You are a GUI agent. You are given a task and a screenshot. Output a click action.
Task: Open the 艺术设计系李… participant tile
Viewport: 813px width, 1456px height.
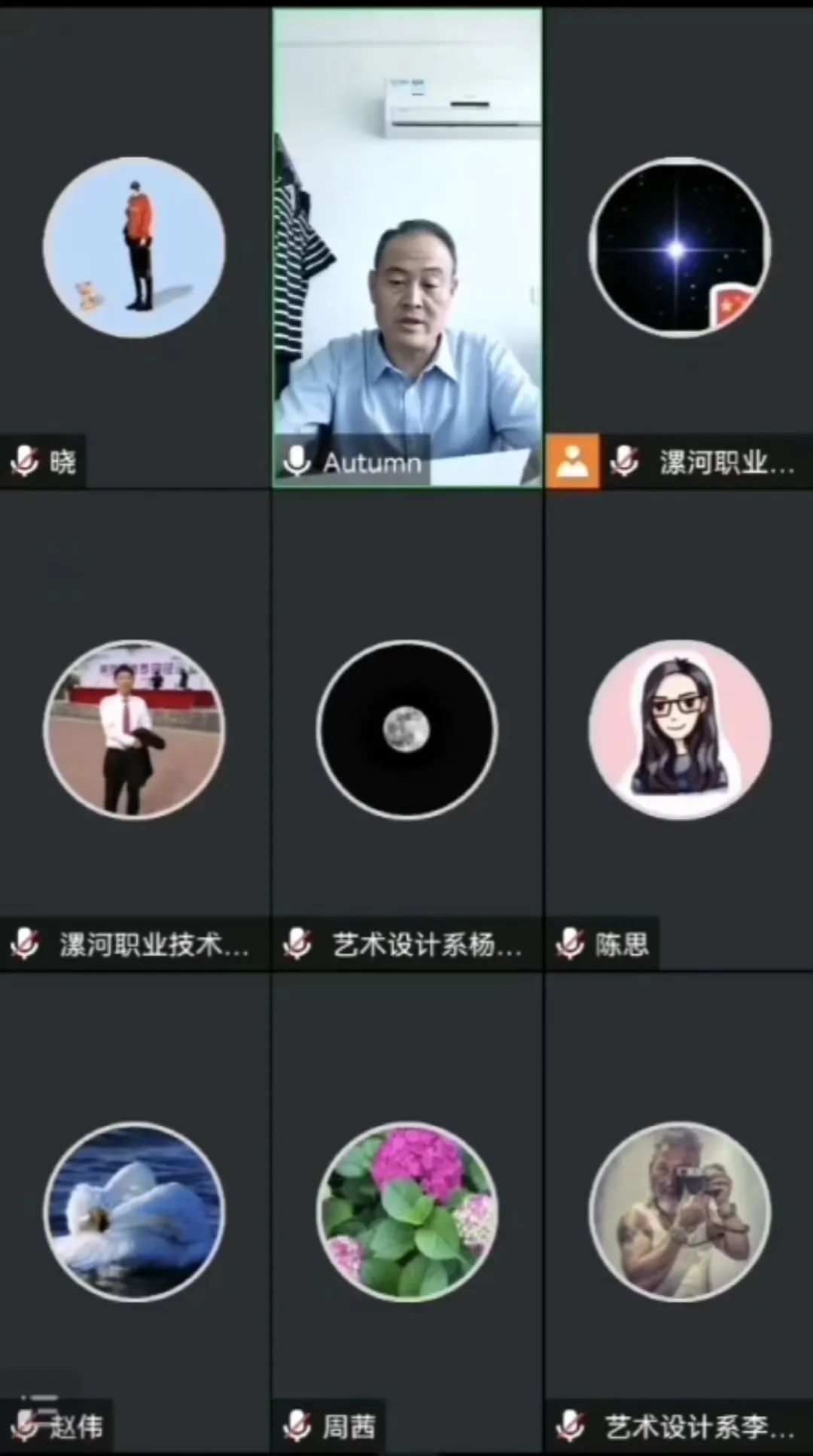679,1211
